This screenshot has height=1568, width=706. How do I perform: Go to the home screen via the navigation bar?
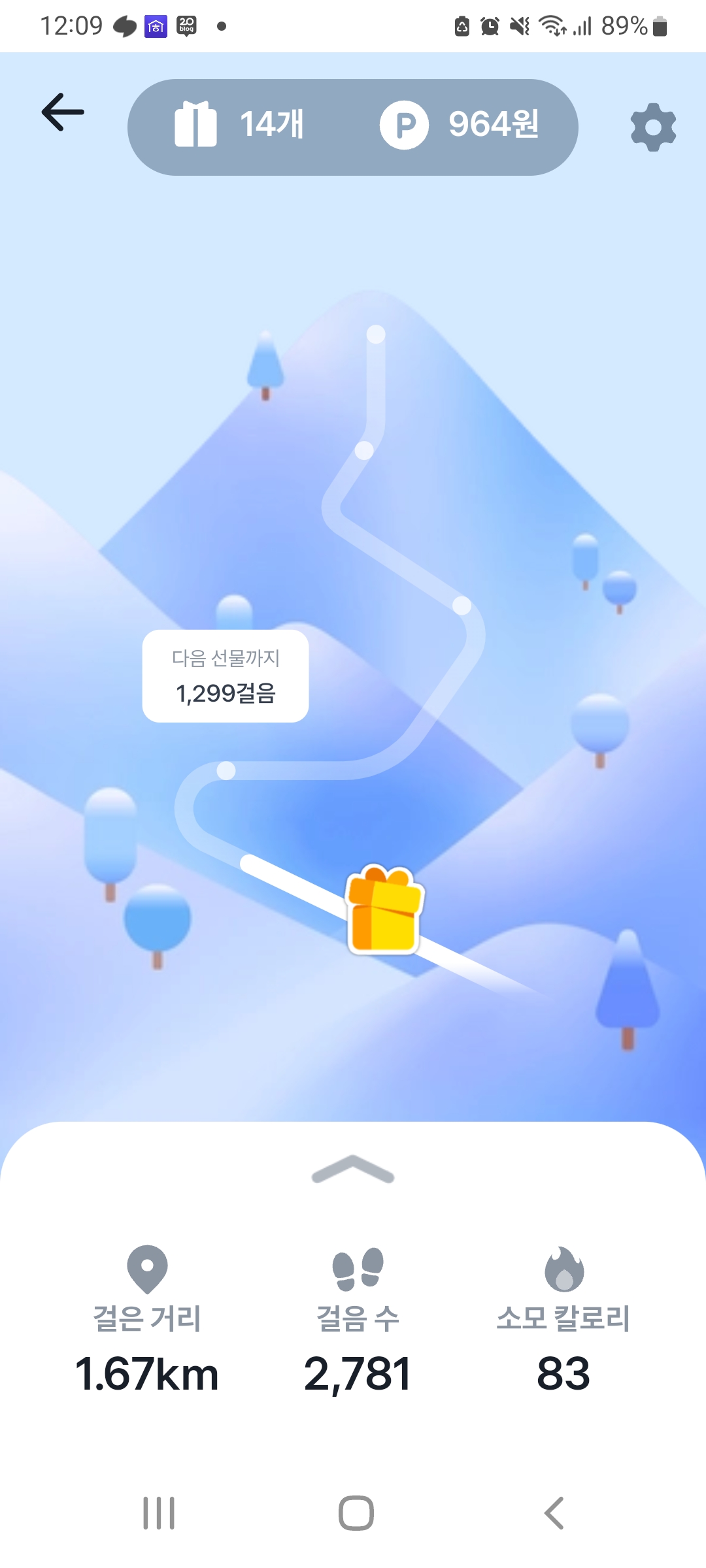point(356,1513)
